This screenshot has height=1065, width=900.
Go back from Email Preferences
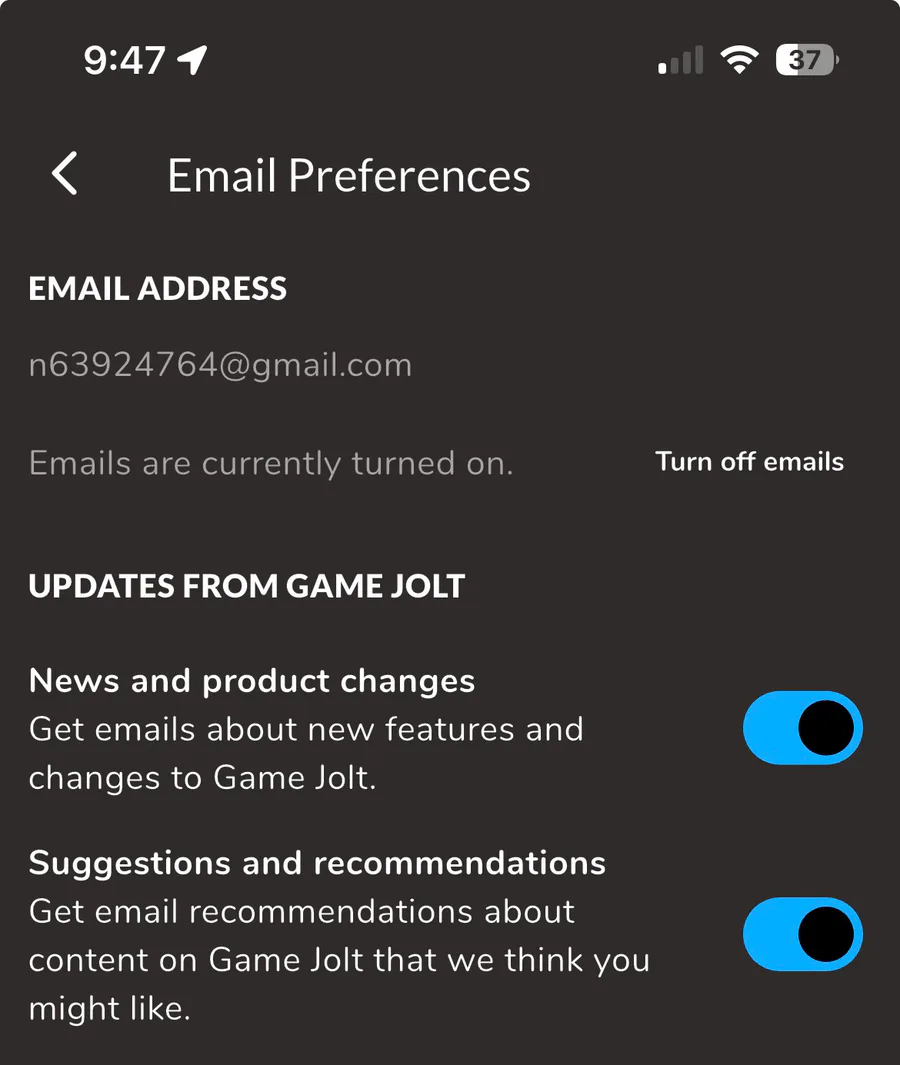(x=65, y=174)
